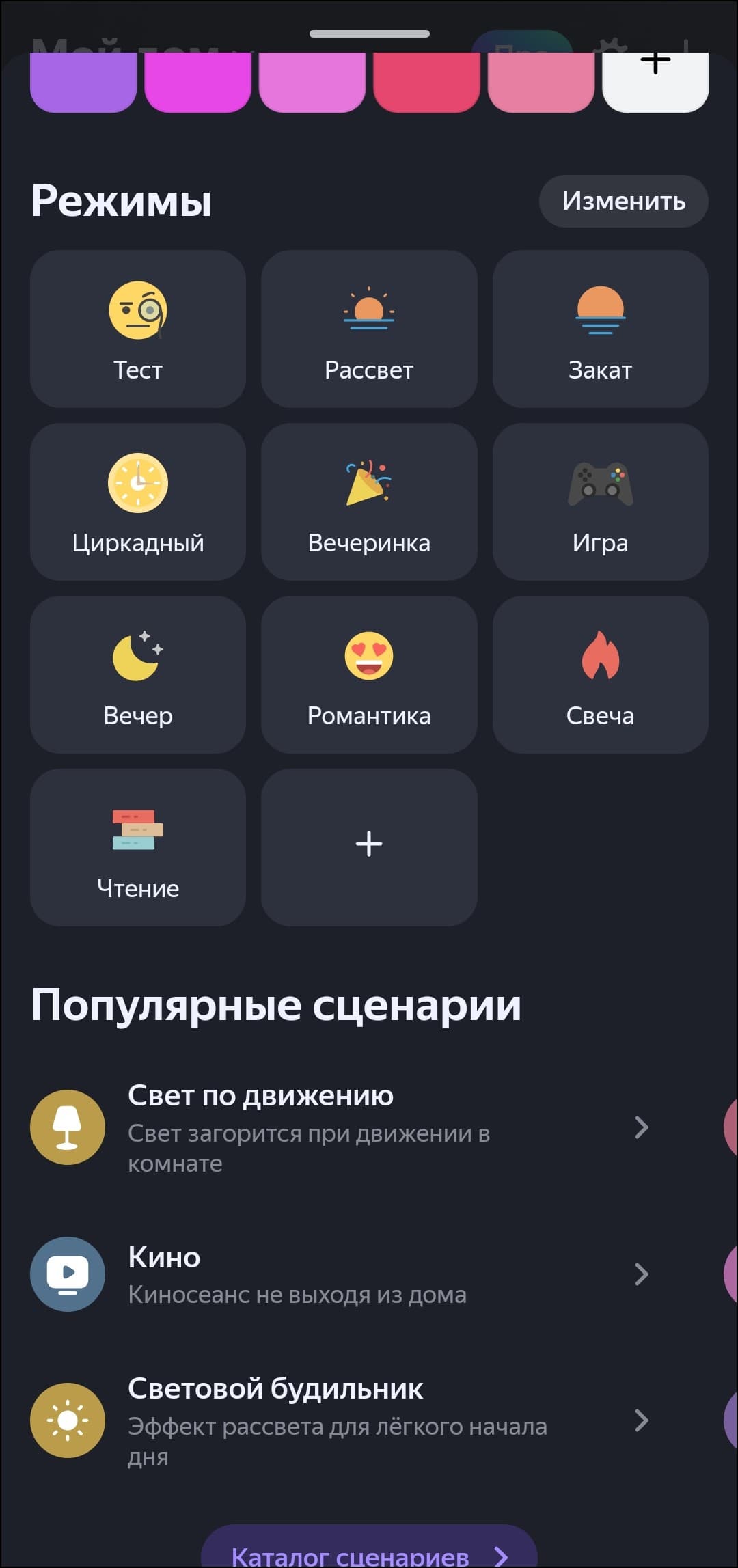
Task: Add a new mode with the plus tile
Action: 369,847
